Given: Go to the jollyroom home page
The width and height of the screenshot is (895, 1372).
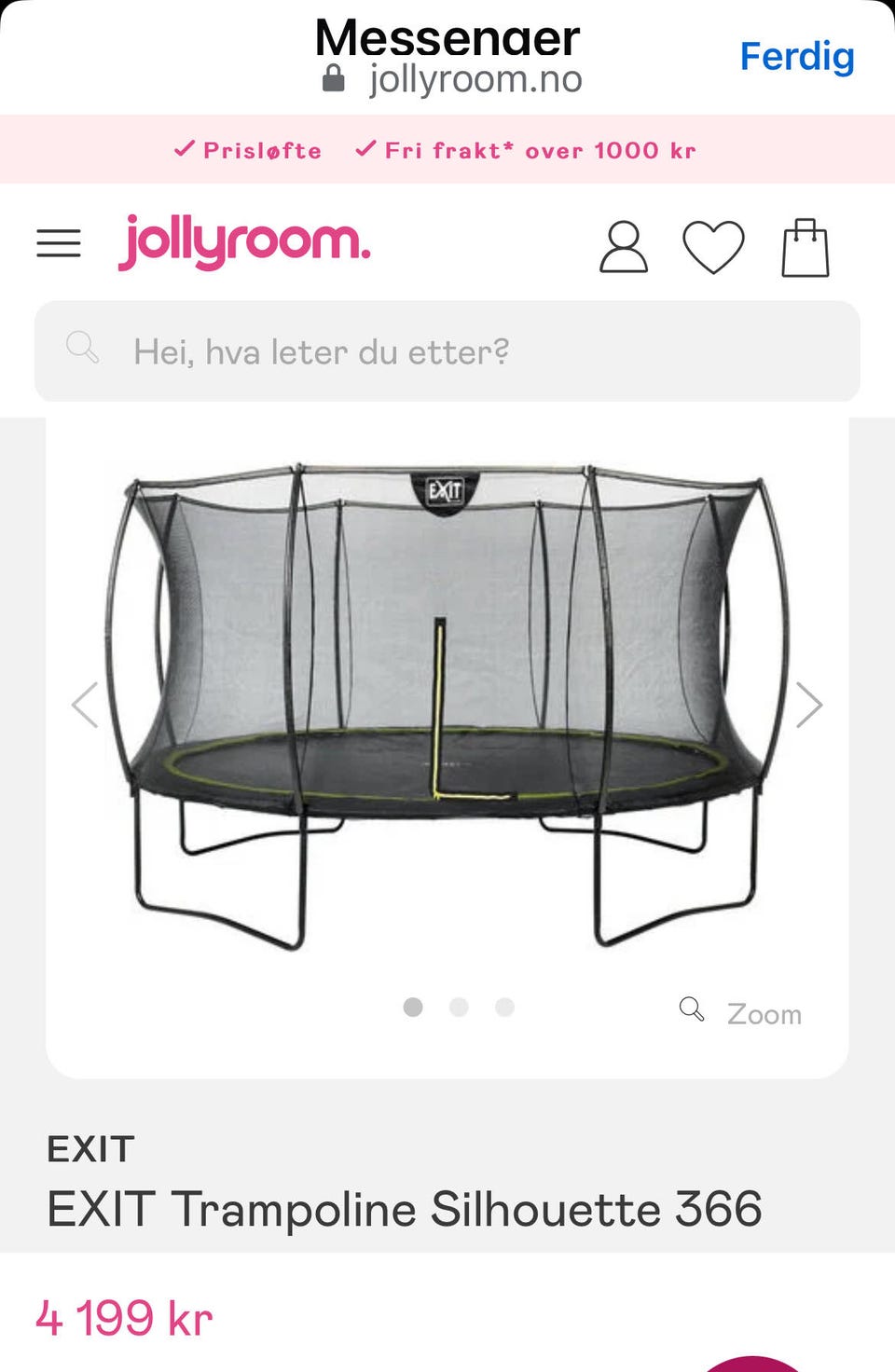Looking at the screenshot, I should 244,242.
